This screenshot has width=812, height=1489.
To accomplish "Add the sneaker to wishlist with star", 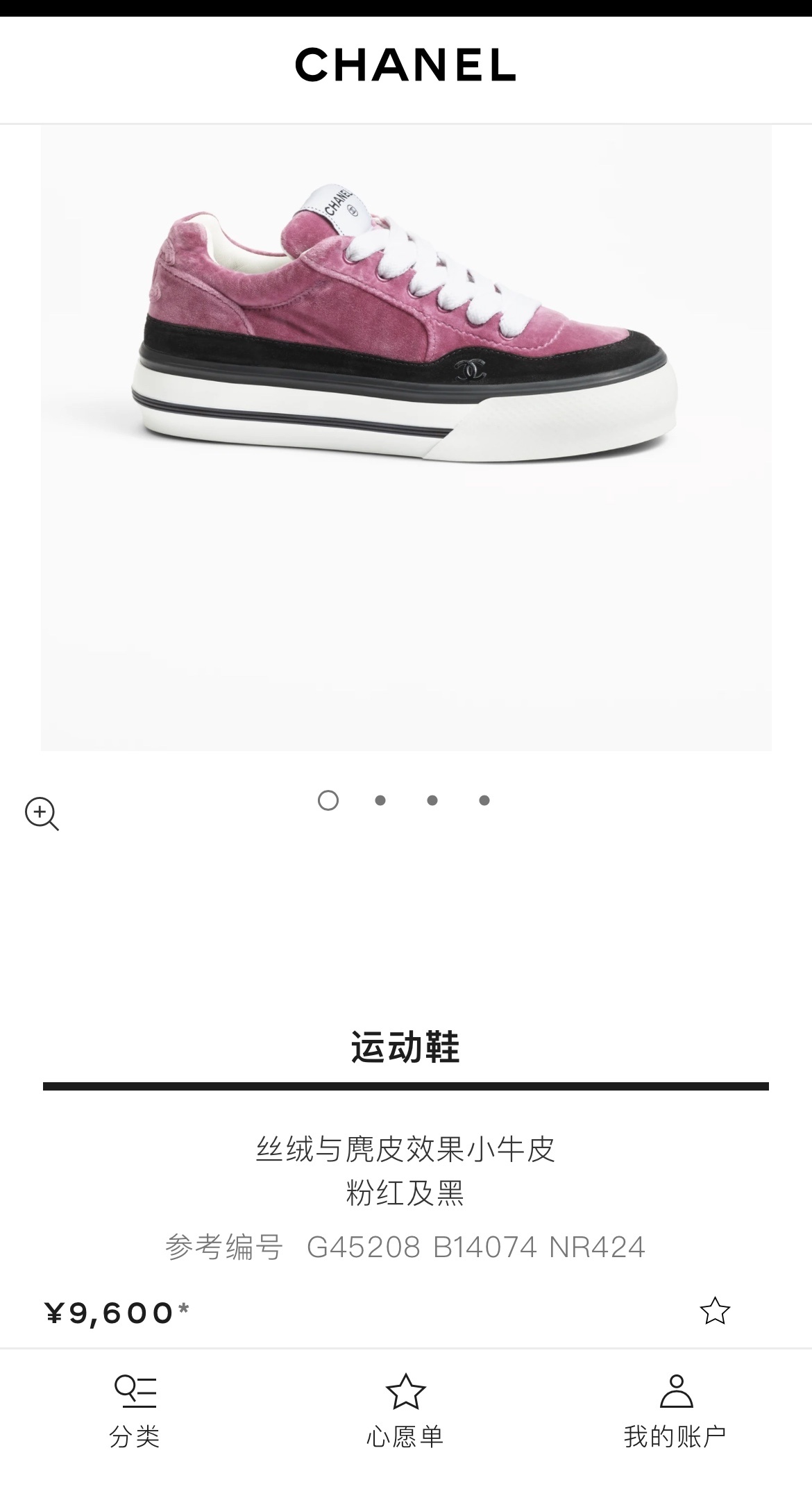I will (x=714, y=1311).
